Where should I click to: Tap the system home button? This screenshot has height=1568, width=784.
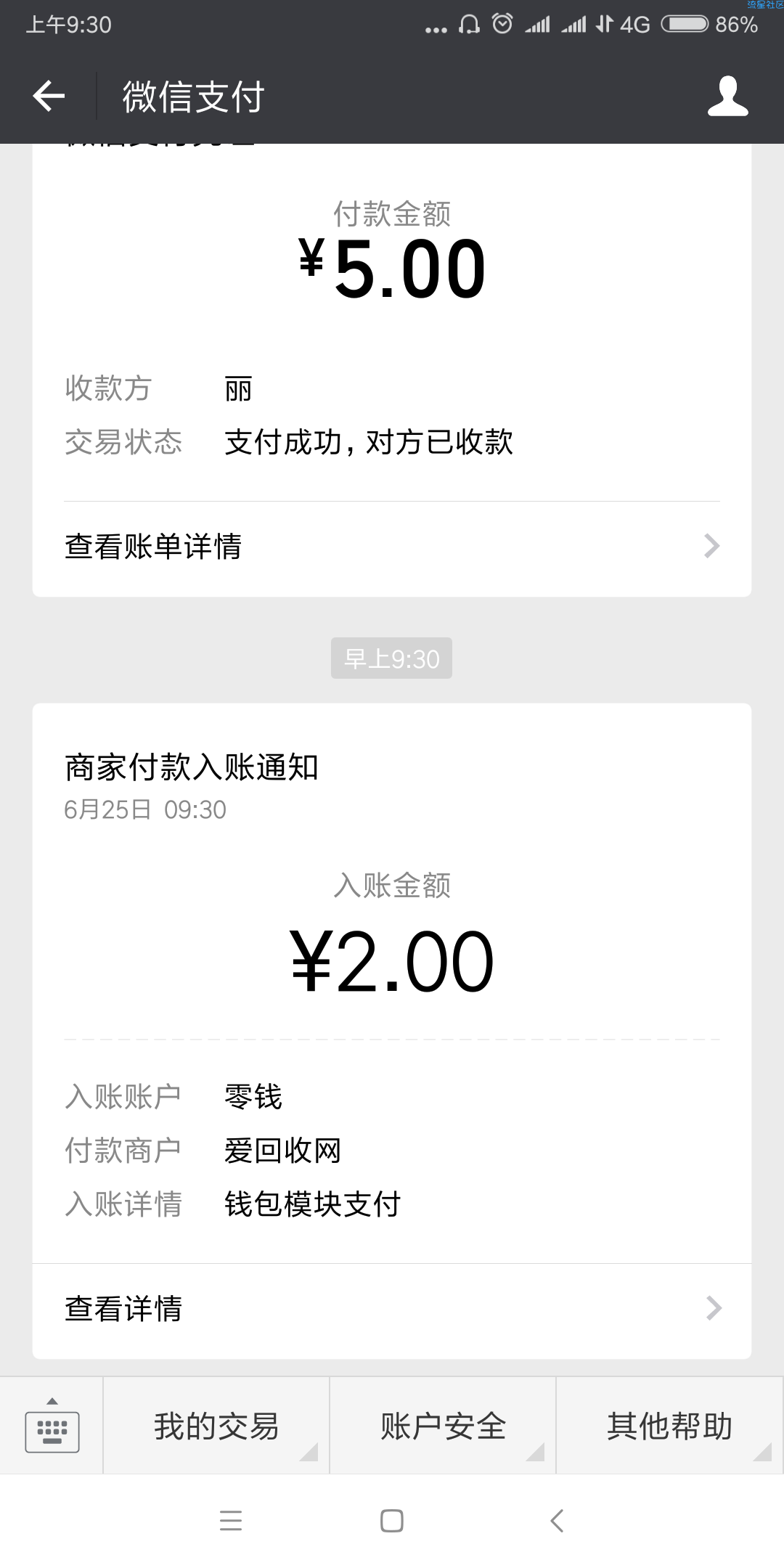(392, 1521)
